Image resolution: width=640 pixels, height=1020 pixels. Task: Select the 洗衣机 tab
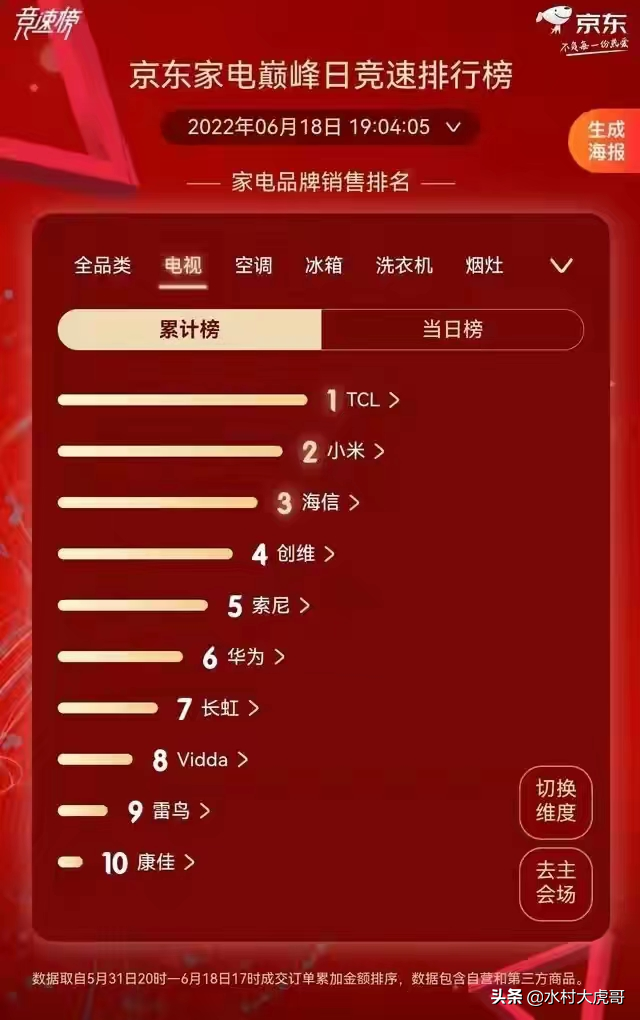coord(404,265)
